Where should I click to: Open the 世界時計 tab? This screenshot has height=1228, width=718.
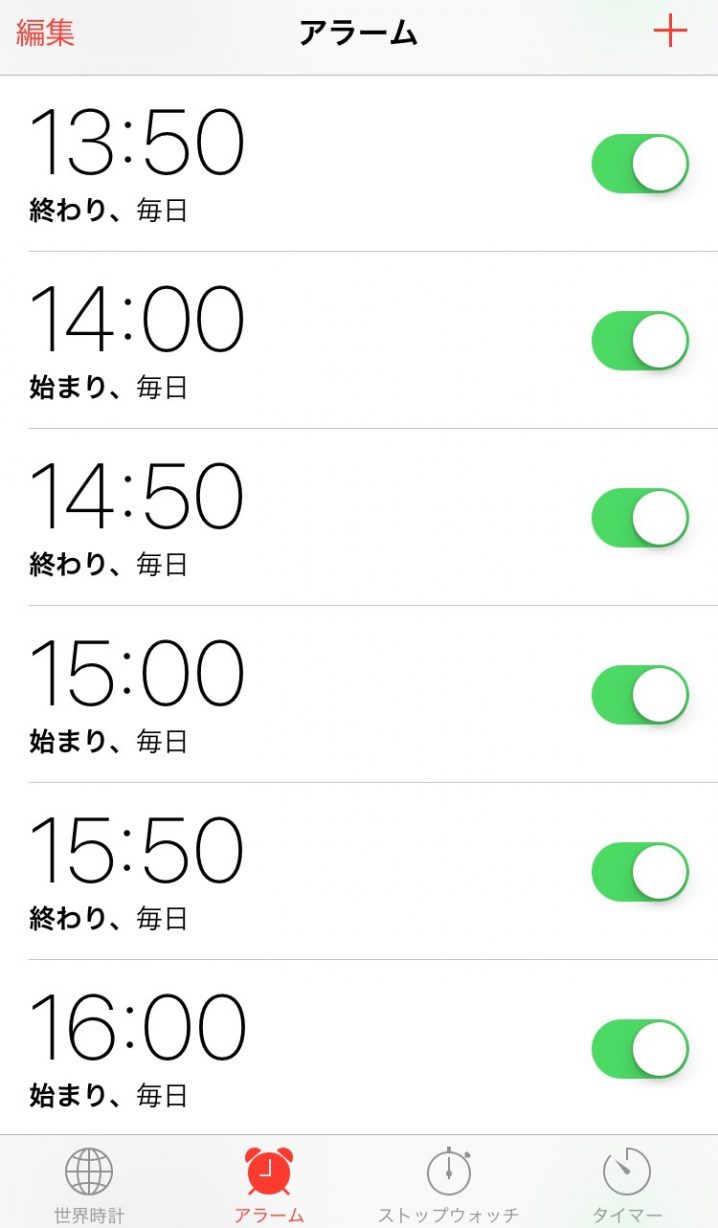pos(89,1184)
